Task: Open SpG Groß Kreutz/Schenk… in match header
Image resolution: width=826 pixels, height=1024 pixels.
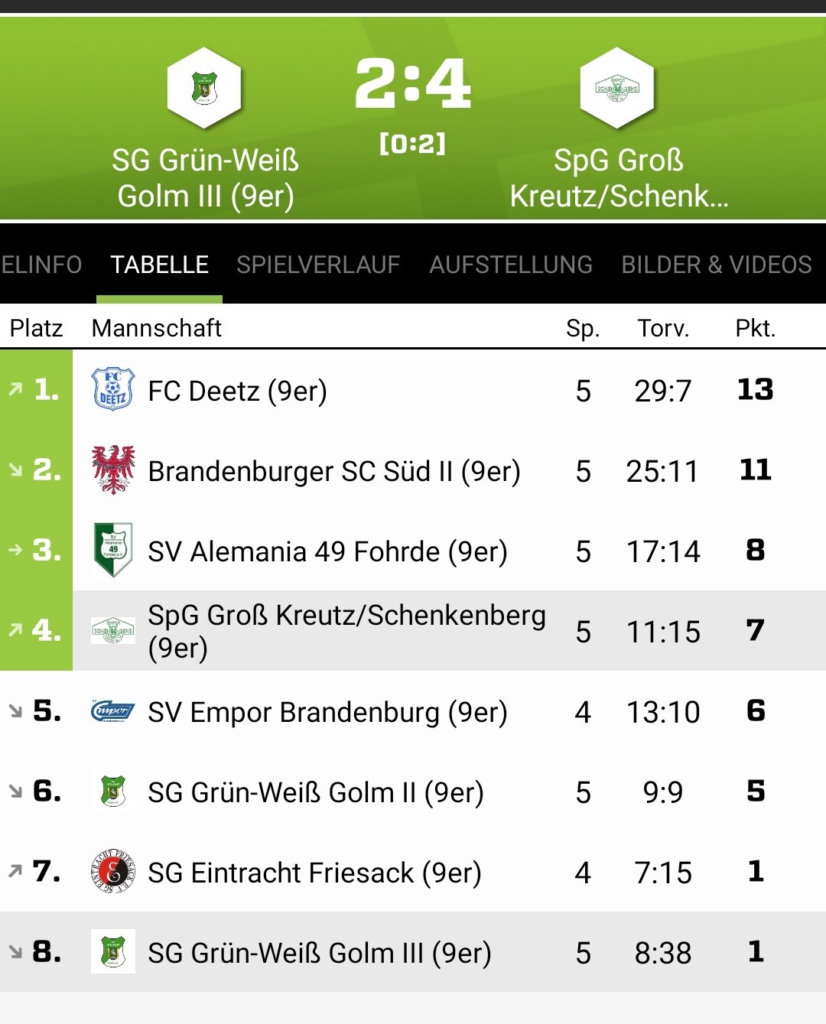Action: tap(618, 130)
